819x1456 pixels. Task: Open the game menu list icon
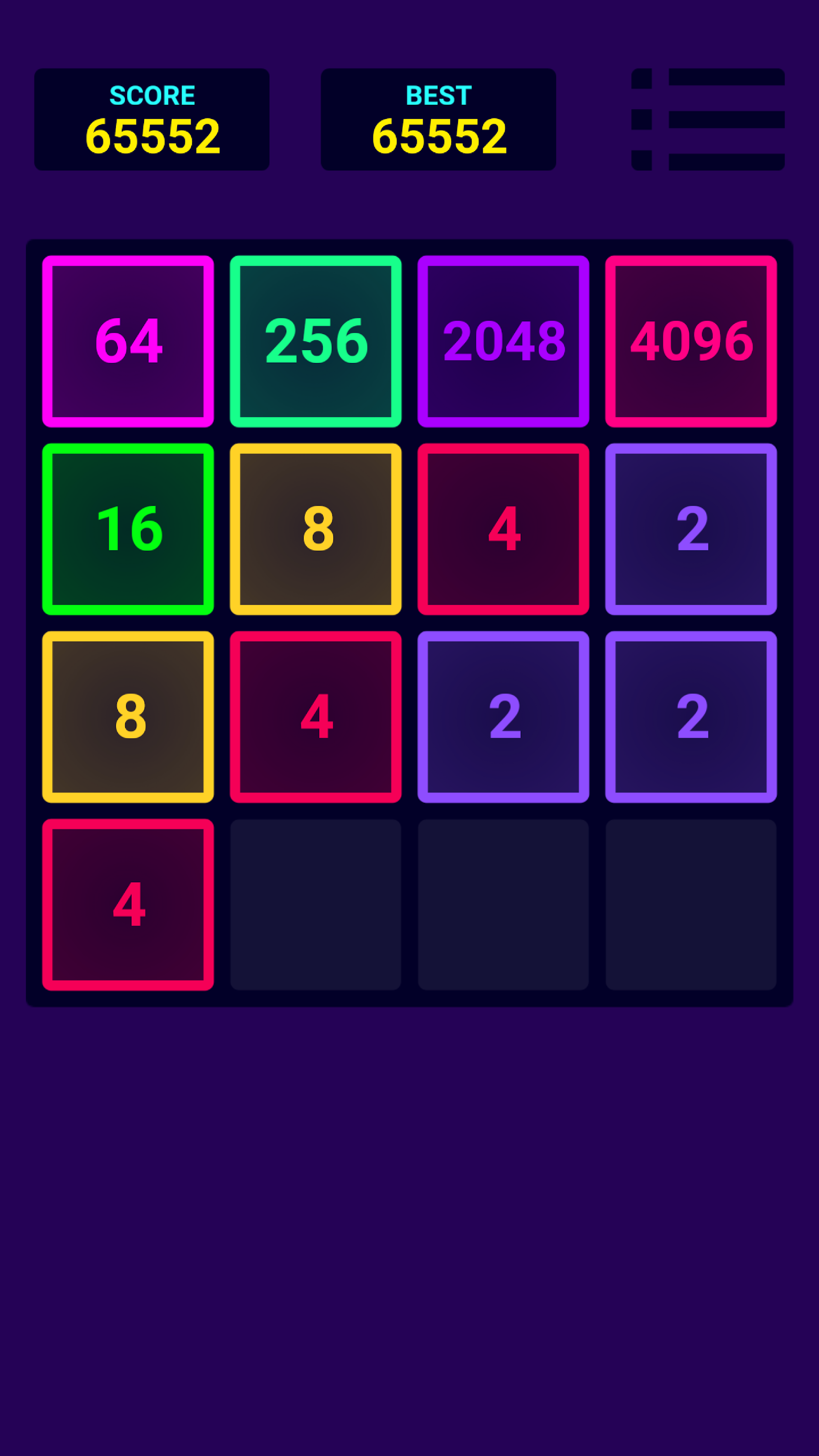click(708, 119)
